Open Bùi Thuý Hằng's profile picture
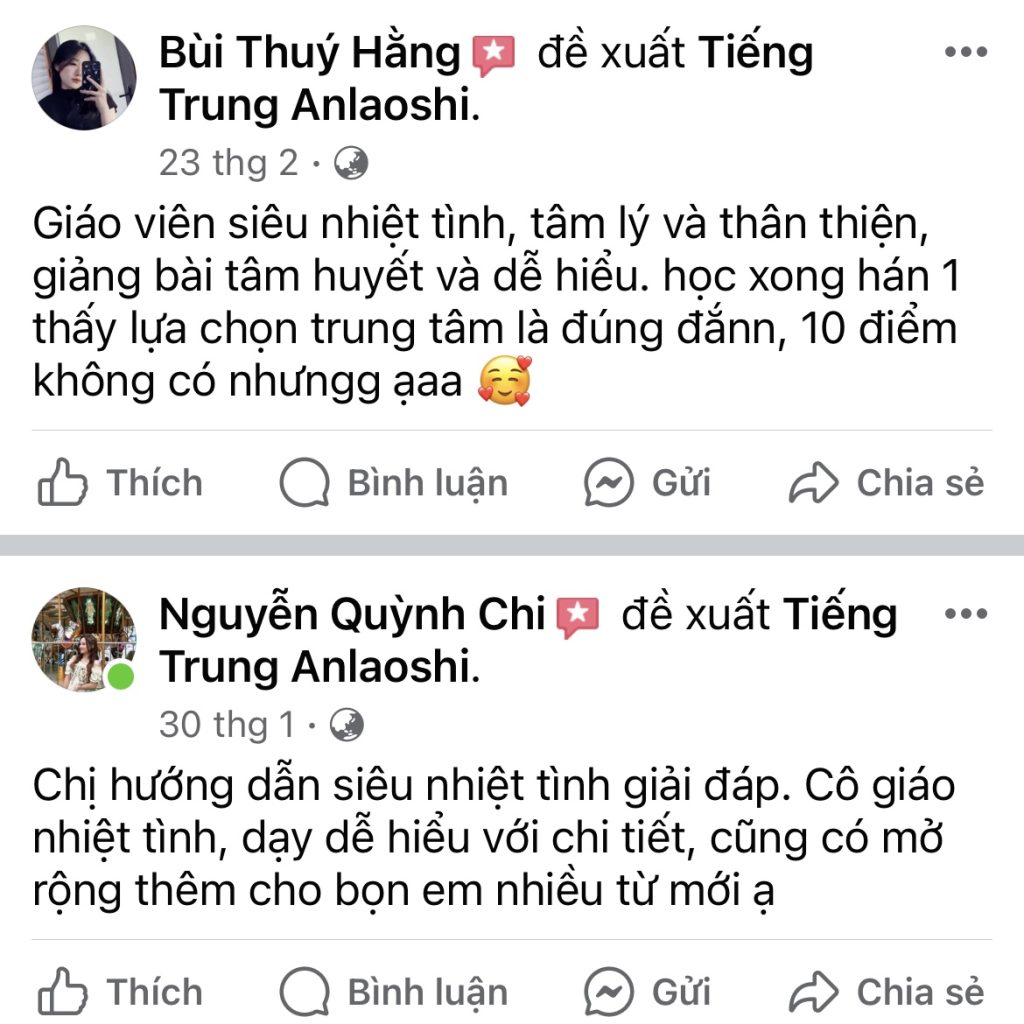Viewport: 1024px width, 1024px height. click(x=84, y=78)
